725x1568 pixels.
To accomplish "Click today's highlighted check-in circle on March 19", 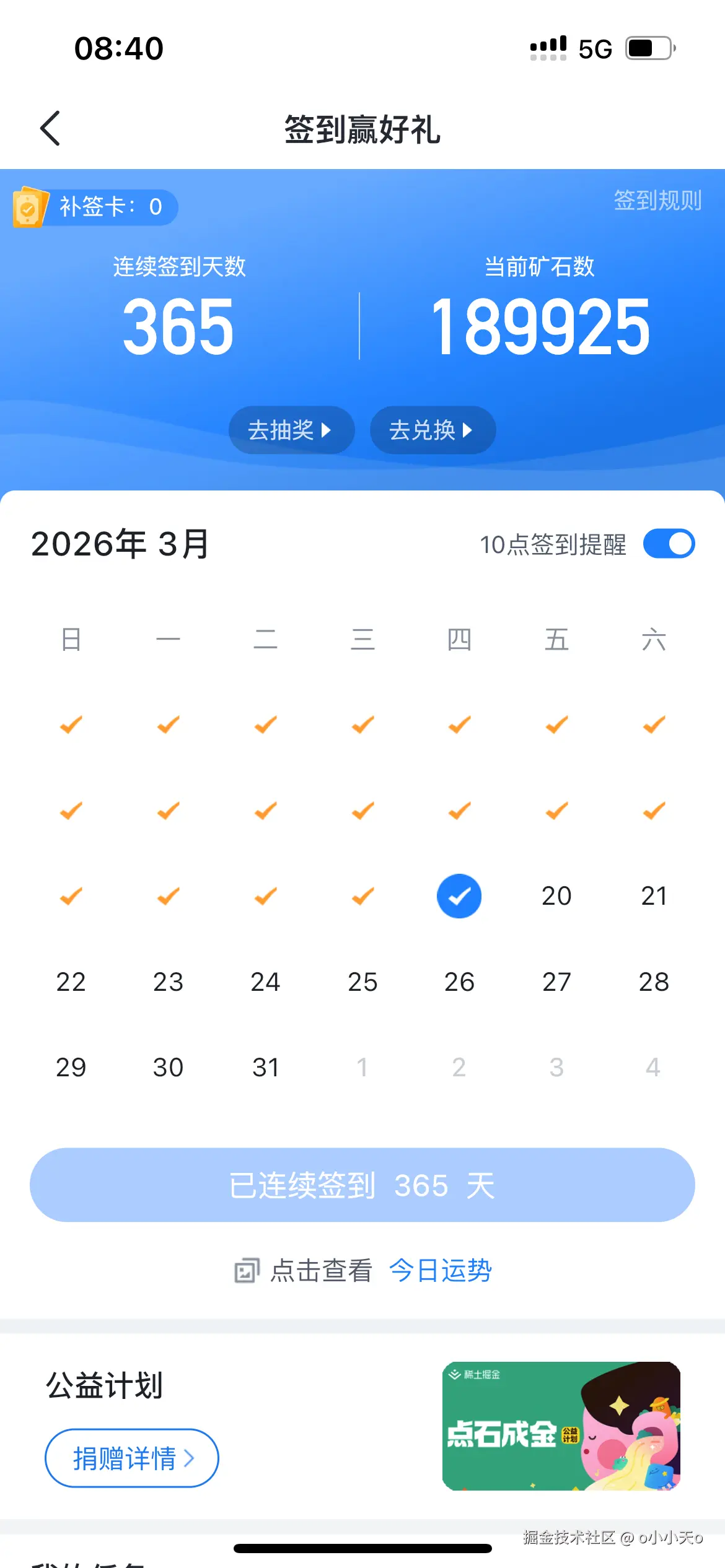I will pyautogui.click(x=459, y=895).
